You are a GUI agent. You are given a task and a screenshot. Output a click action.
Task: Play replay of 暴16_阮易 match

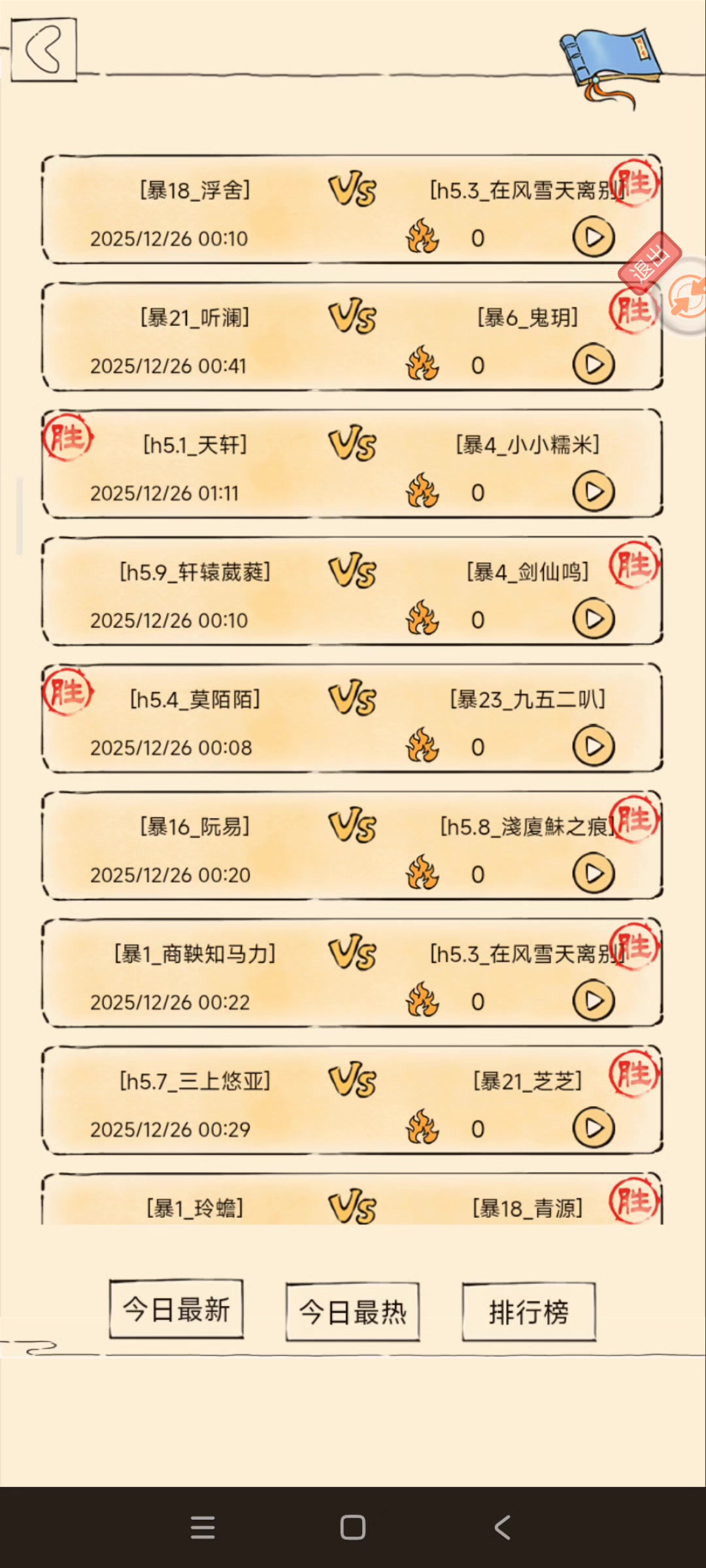(594, 874)
